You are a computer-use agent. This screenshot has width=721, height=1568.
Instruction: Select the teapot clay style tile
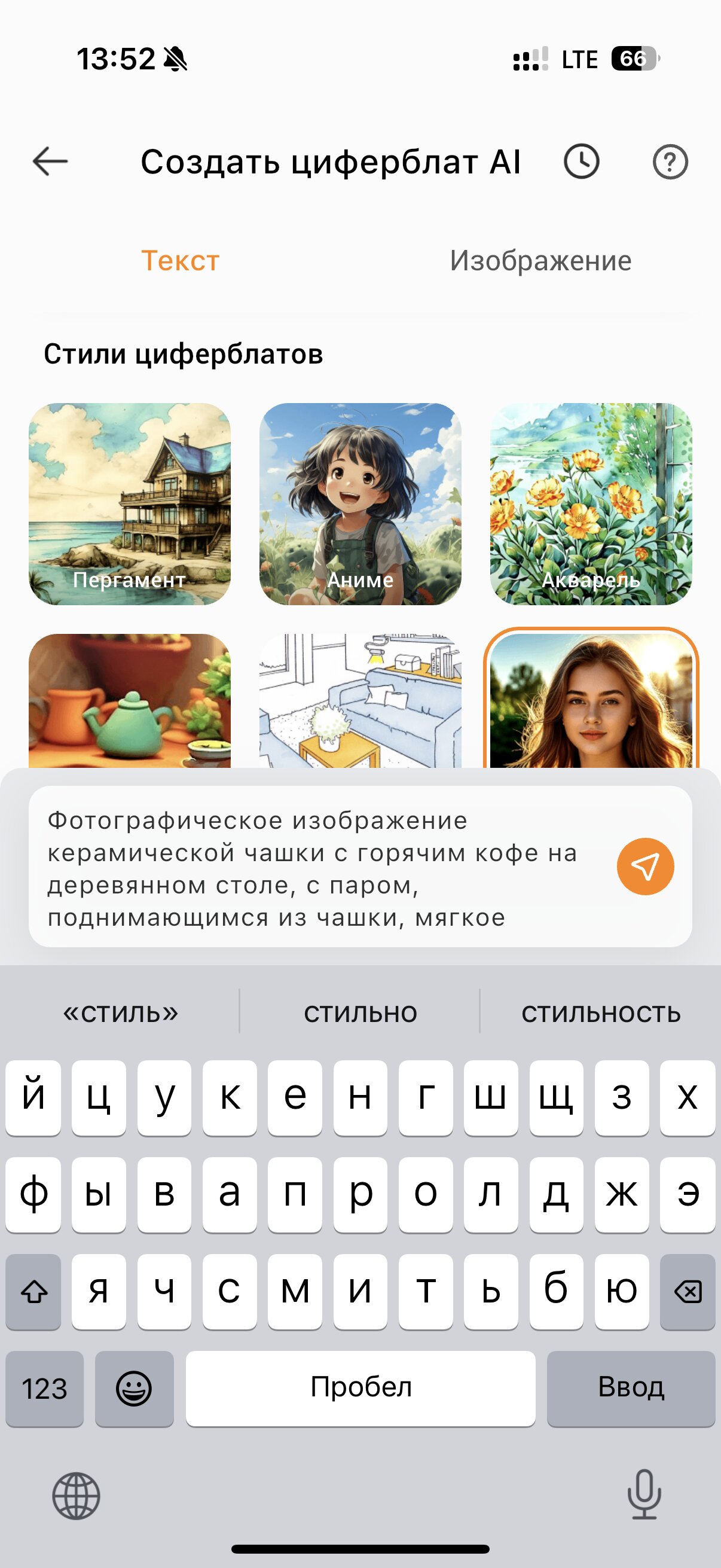tap(130, 701)
